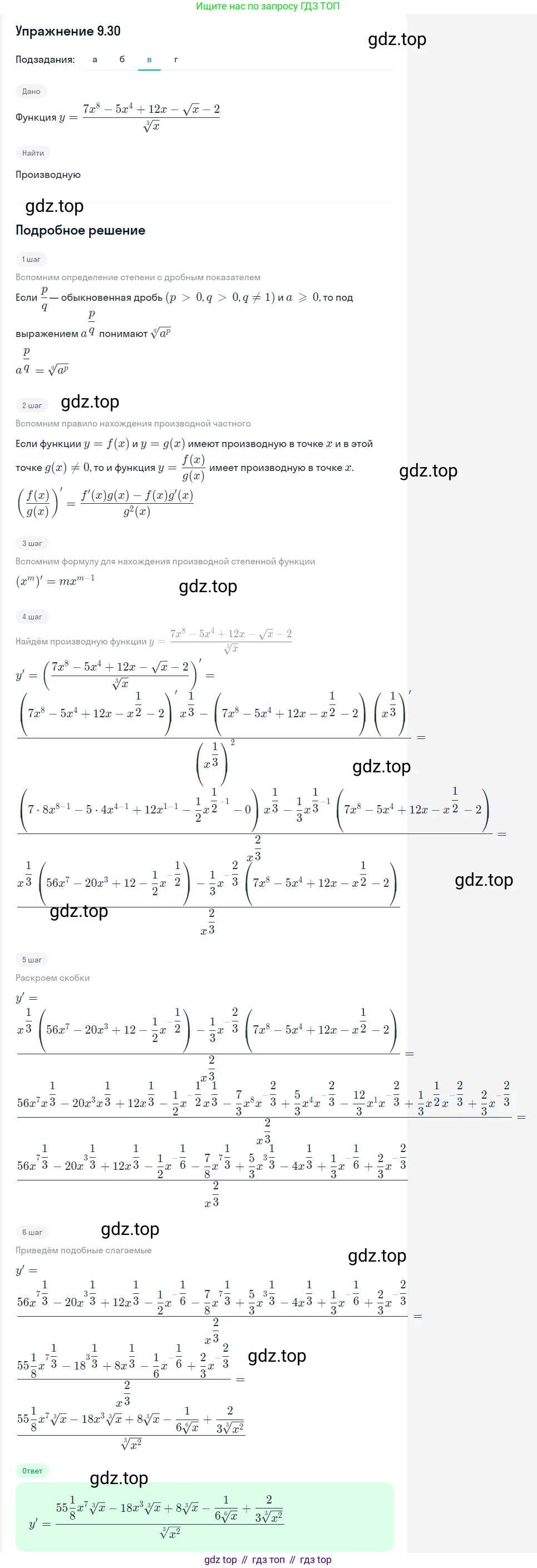Open subtask г
The image size is (537, 1568).
point(176,59)
